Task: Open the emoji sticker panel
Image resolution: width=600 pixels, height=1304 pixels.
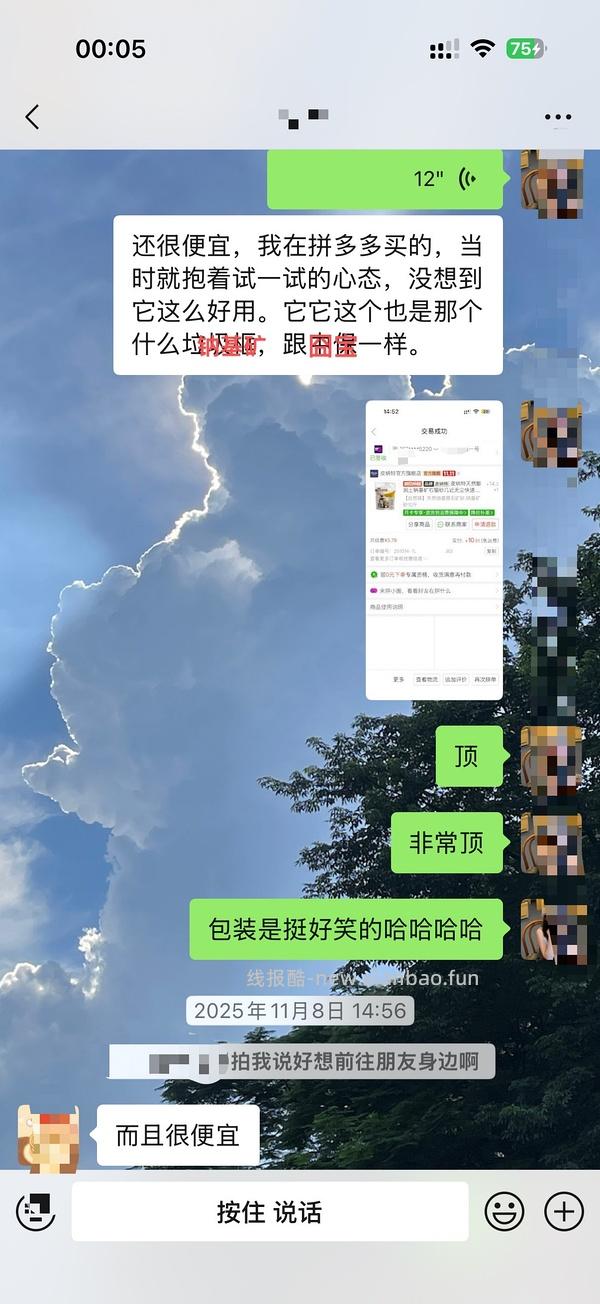Action: click(x=504, y=1212)
